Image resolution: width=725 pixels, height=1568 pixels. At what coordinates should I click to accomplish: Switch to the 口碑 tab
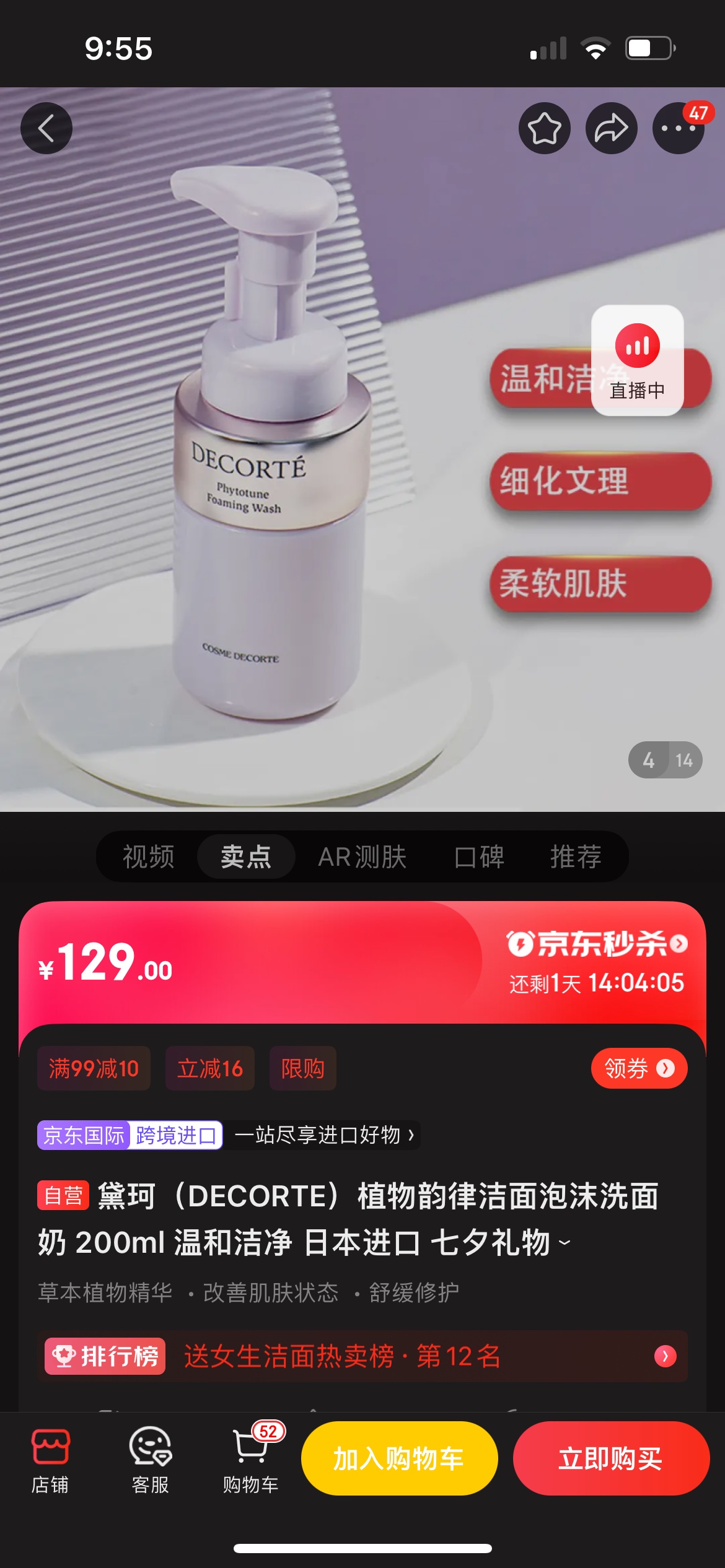[x=479, y=856]
